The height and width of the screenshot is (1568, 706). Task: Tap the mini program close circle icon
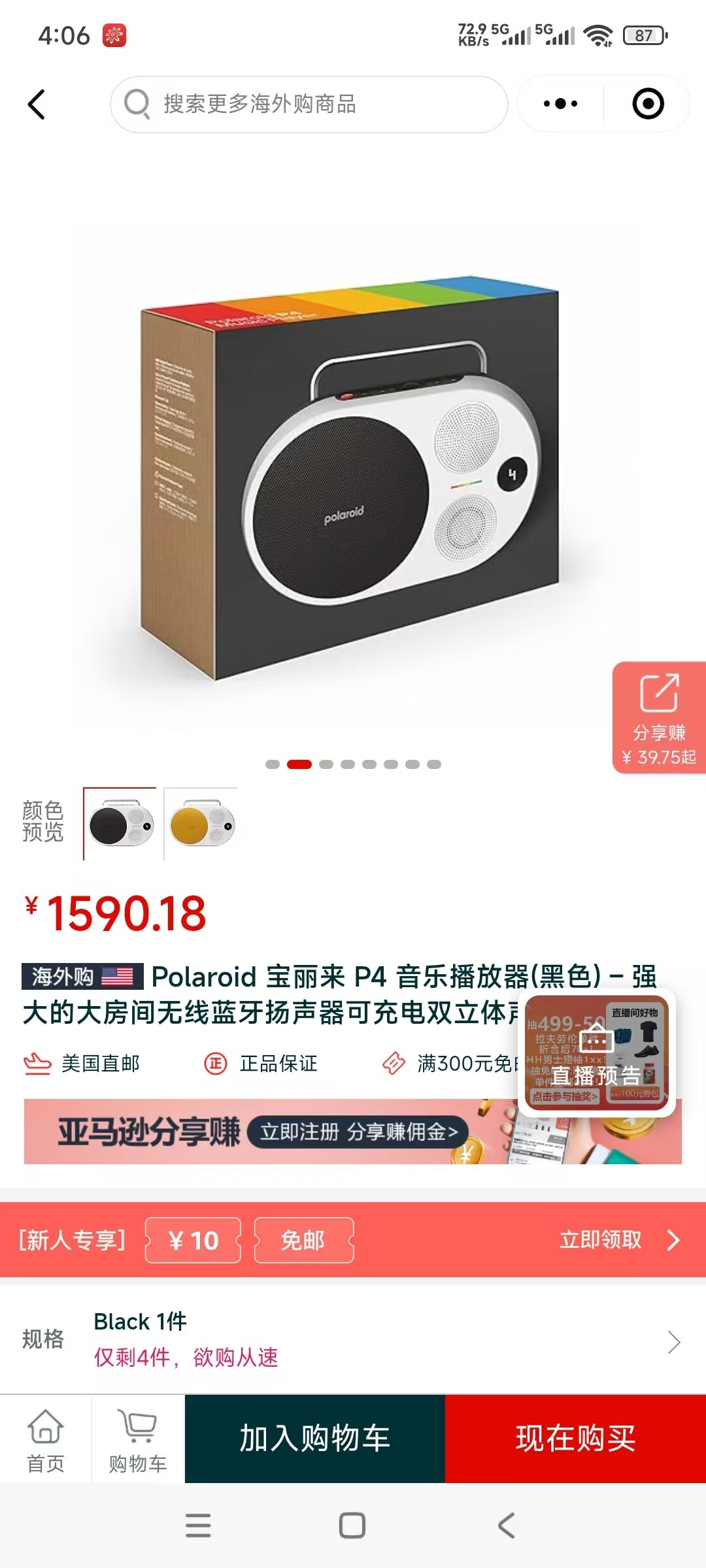click(x=648, y=104)
